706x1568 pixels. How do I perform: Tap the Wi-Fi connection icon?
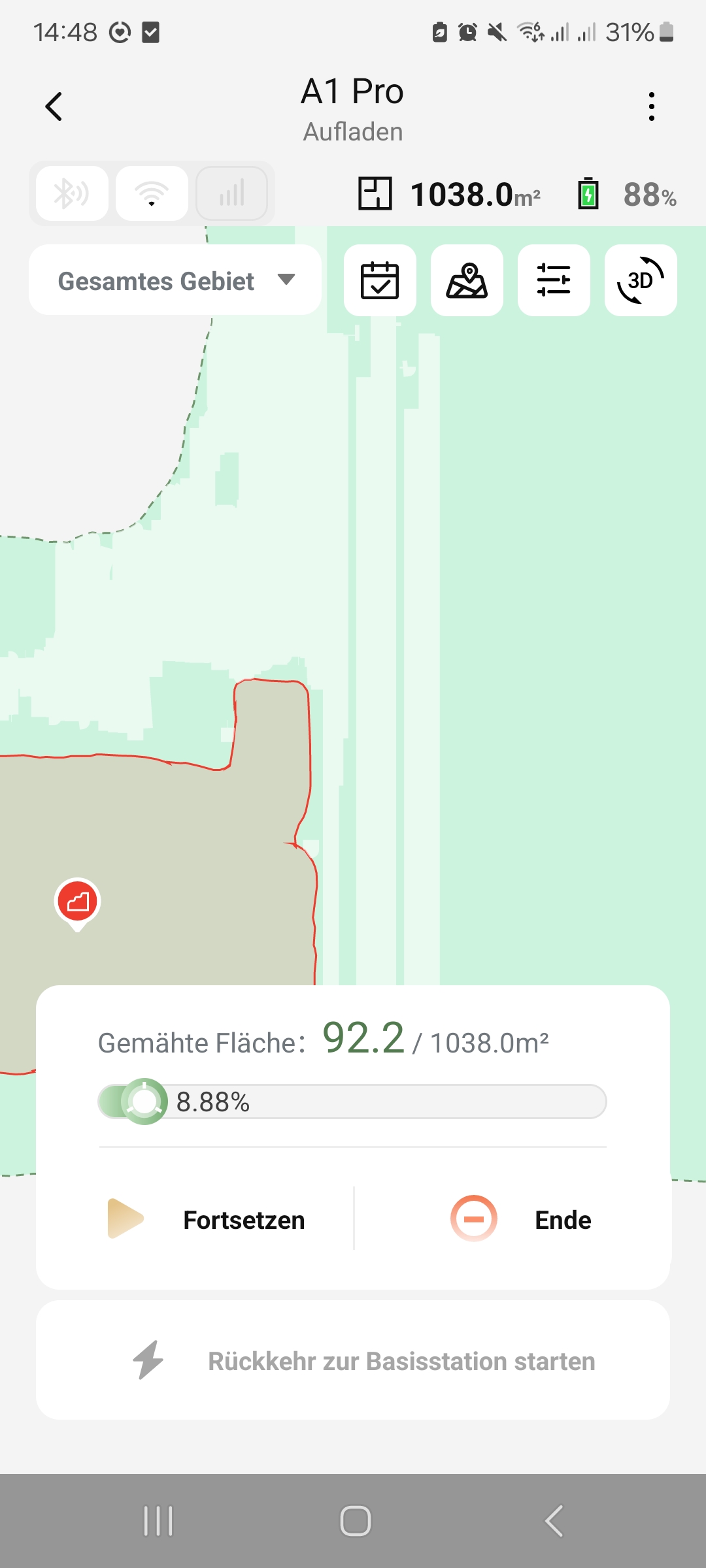pos(152,193)
